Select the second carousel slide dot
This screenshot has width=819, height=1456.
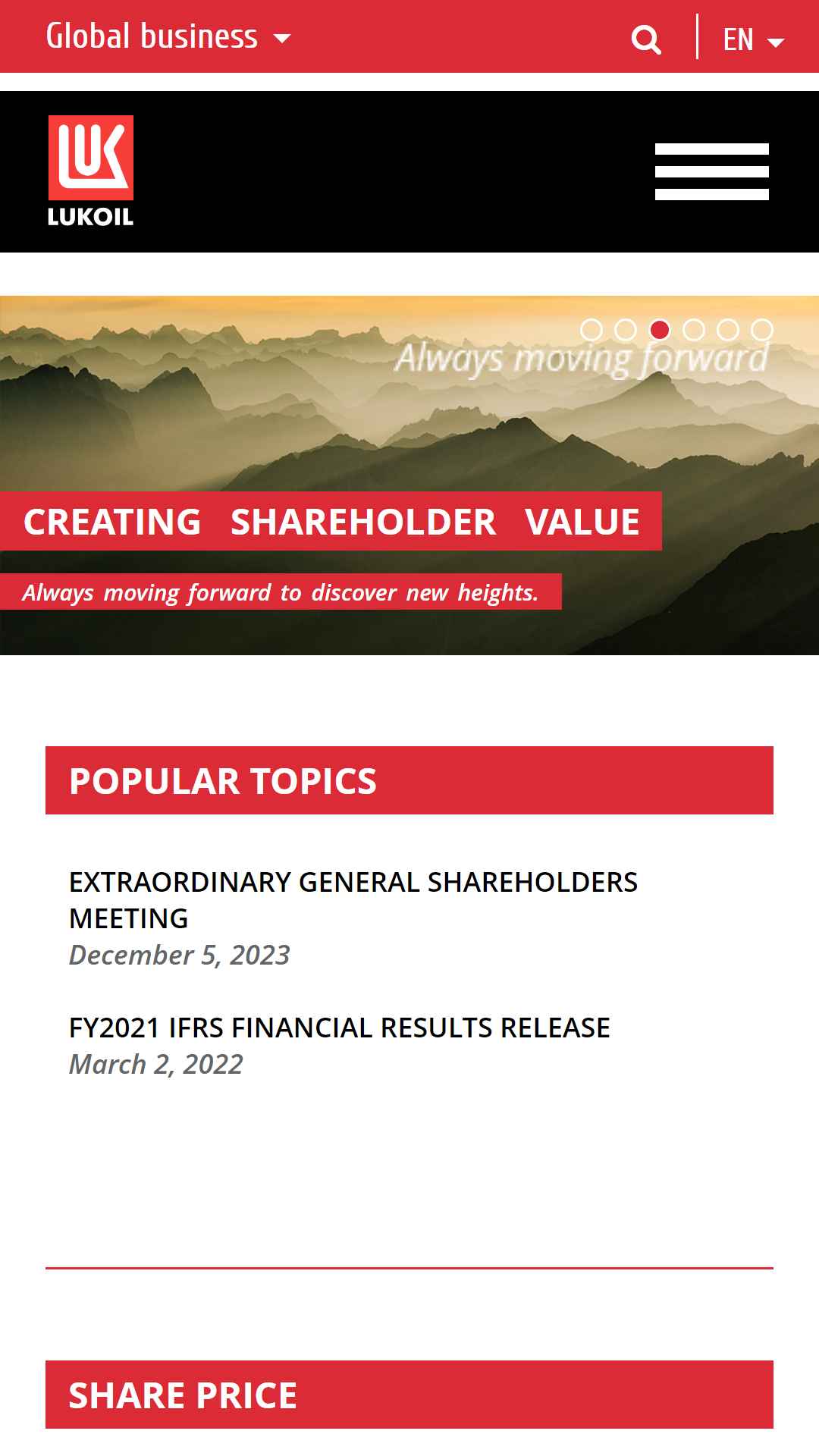(x=626, y=330)
